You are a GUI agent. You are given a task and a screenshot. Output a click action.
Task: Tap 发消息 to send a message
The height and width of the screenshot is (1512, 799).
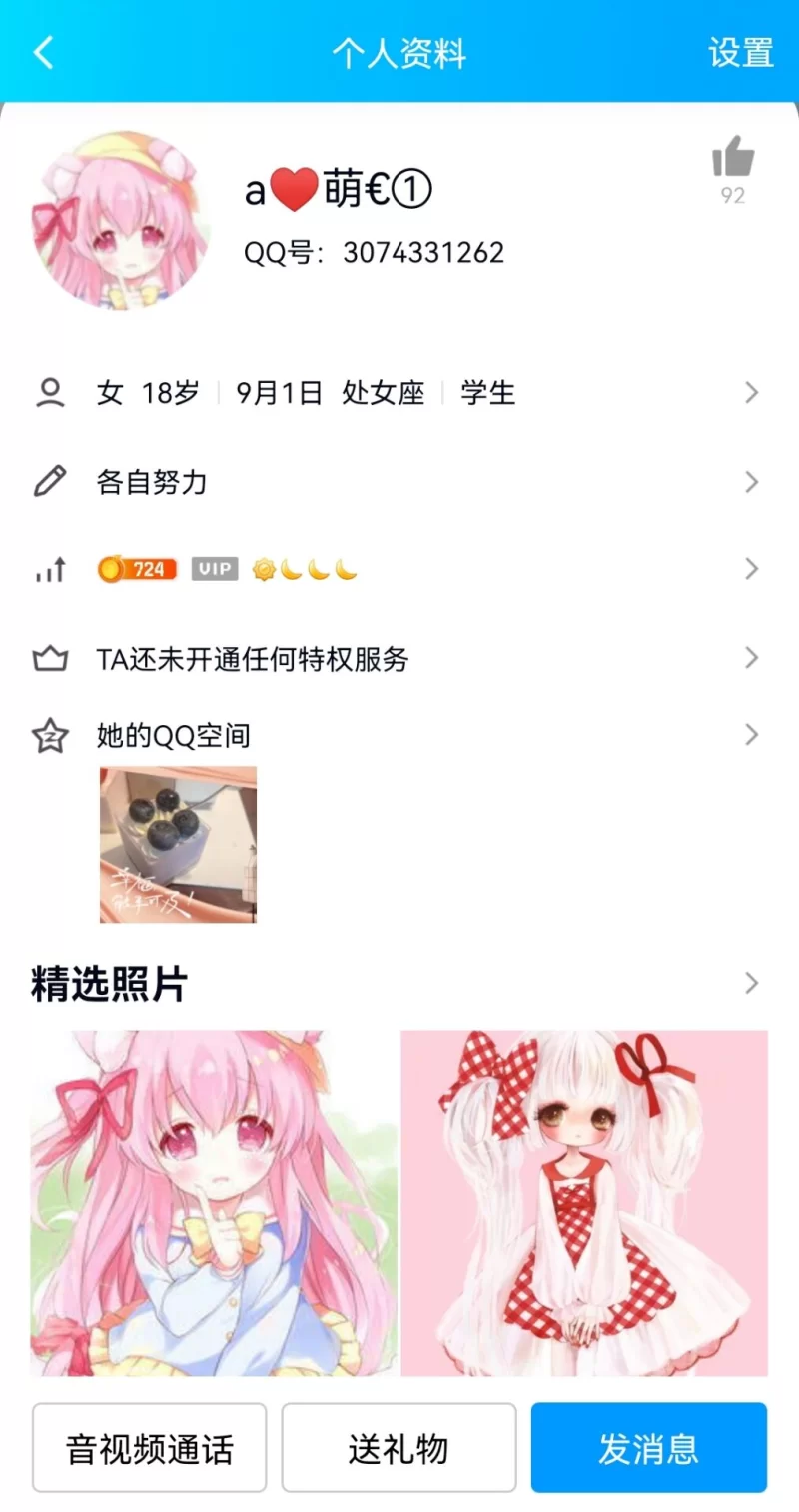click(648, 1448)
